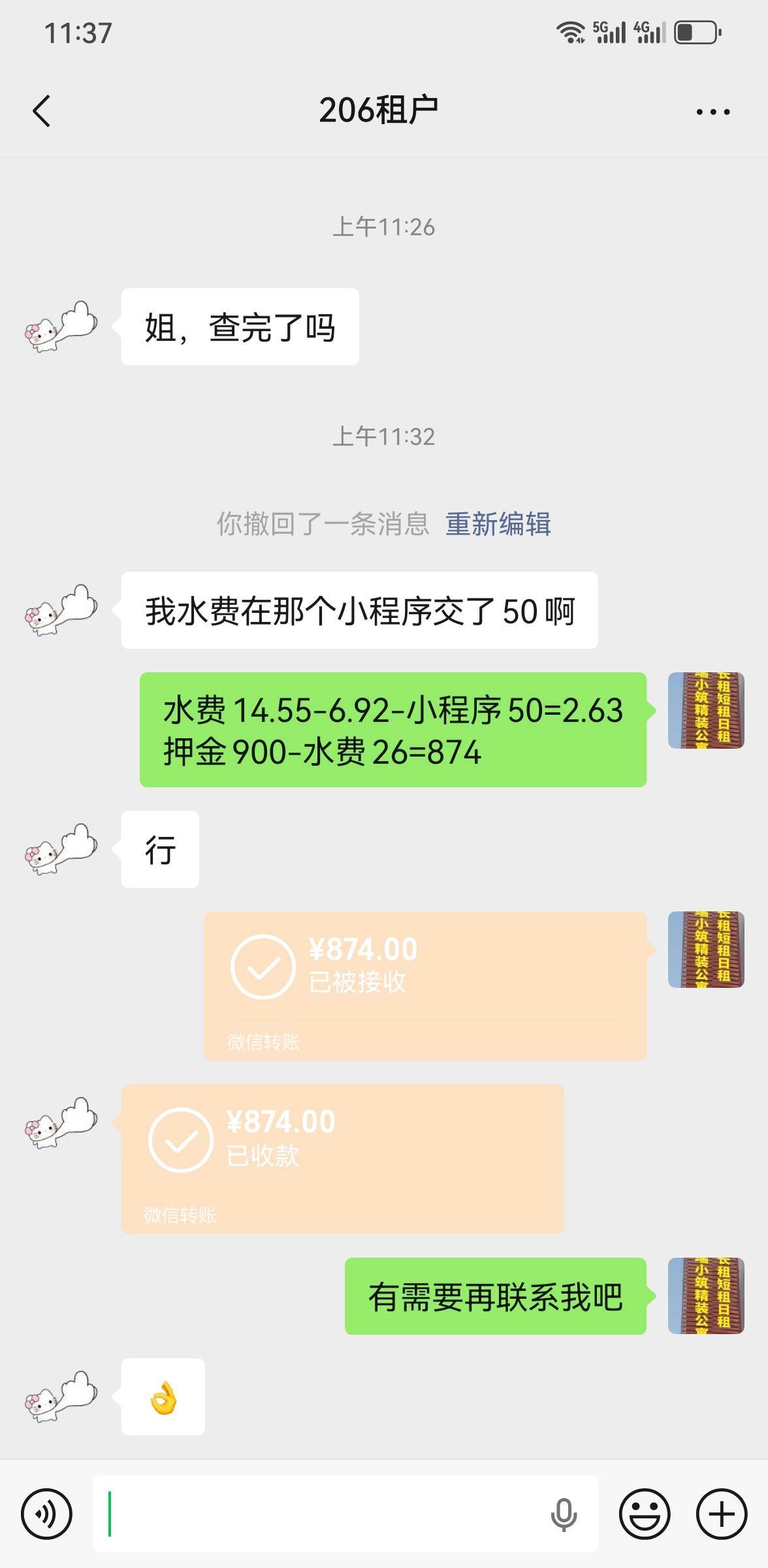View my avatar next to 有需要再联系我吧
The height and width of the screenshot is (1568, 768).
click(706, 1296)
